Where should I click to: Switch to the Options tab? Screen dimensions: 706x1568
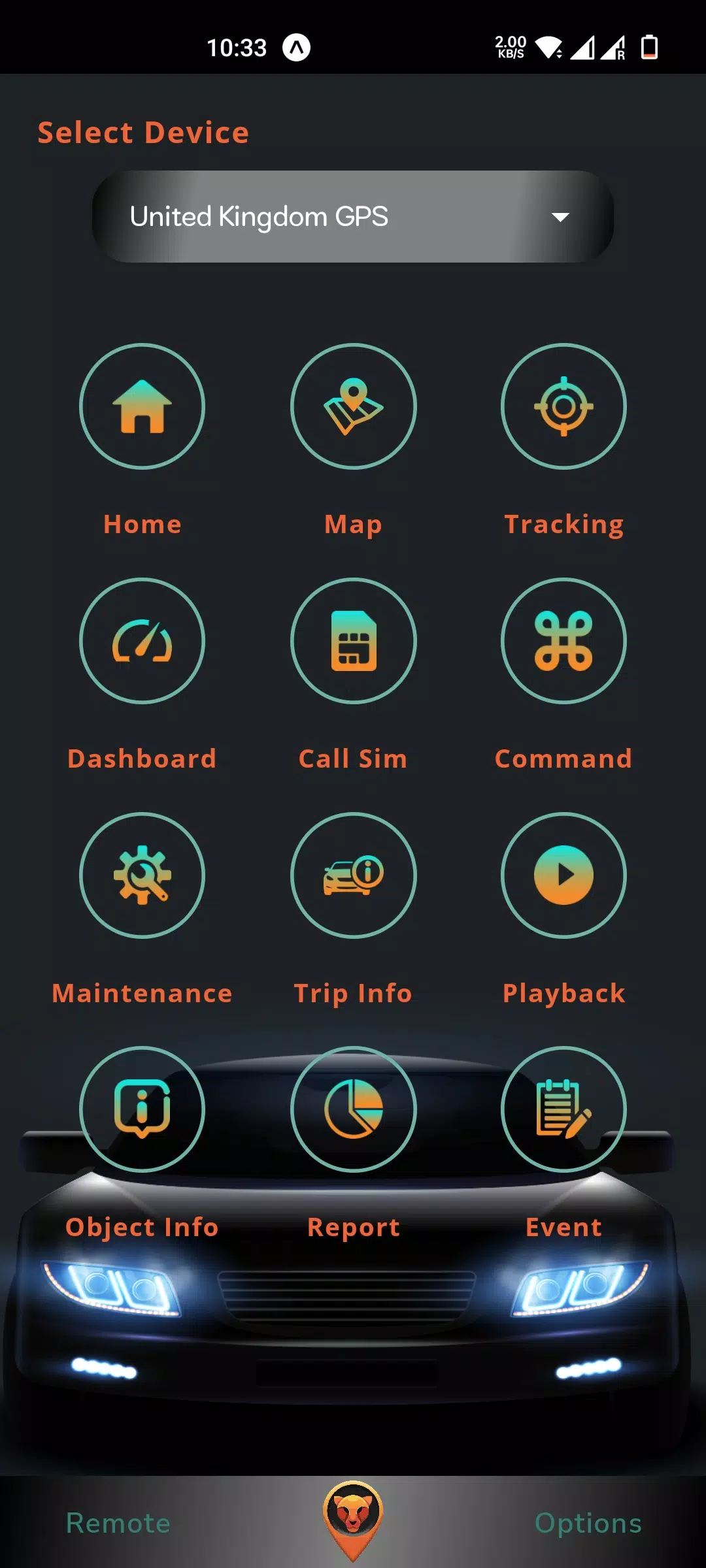tap(588, 1523)
